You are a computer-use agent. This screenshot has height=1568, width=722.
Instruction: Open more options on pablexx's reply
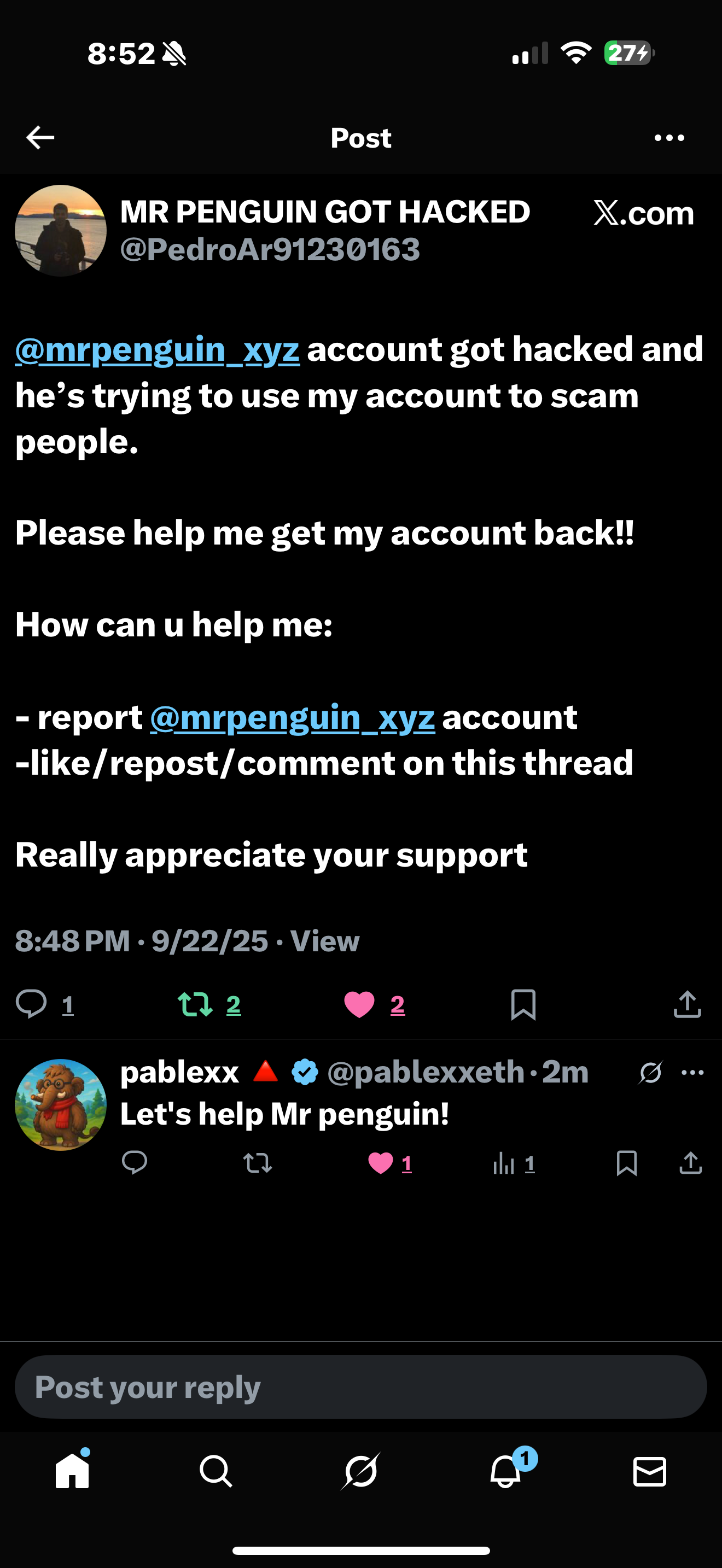pos(693,1073)
